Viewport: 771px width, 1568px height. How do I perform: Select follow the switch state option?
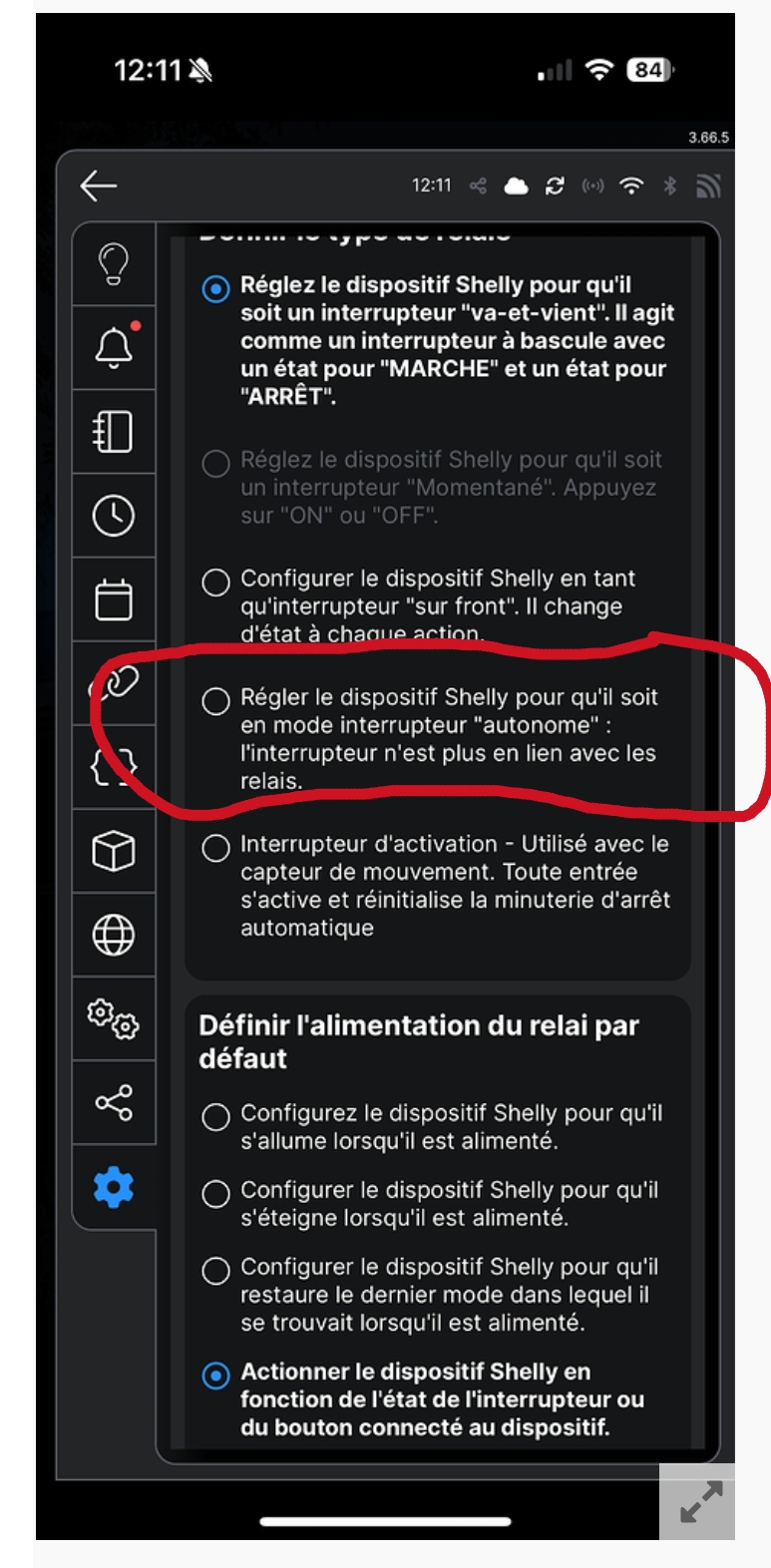coord(423,1399)
